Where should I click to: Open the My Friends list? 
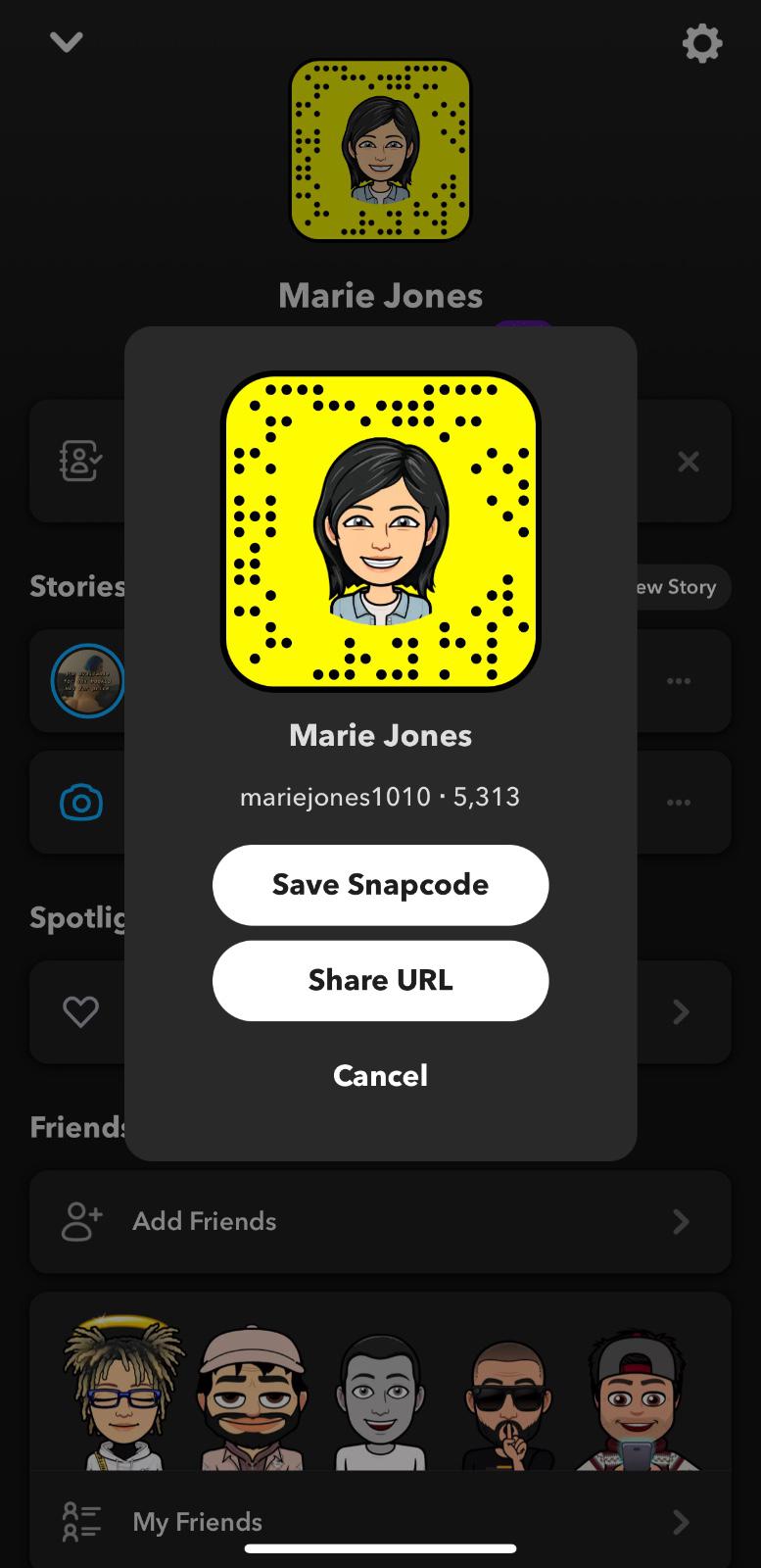click(x=380, y=1522)
